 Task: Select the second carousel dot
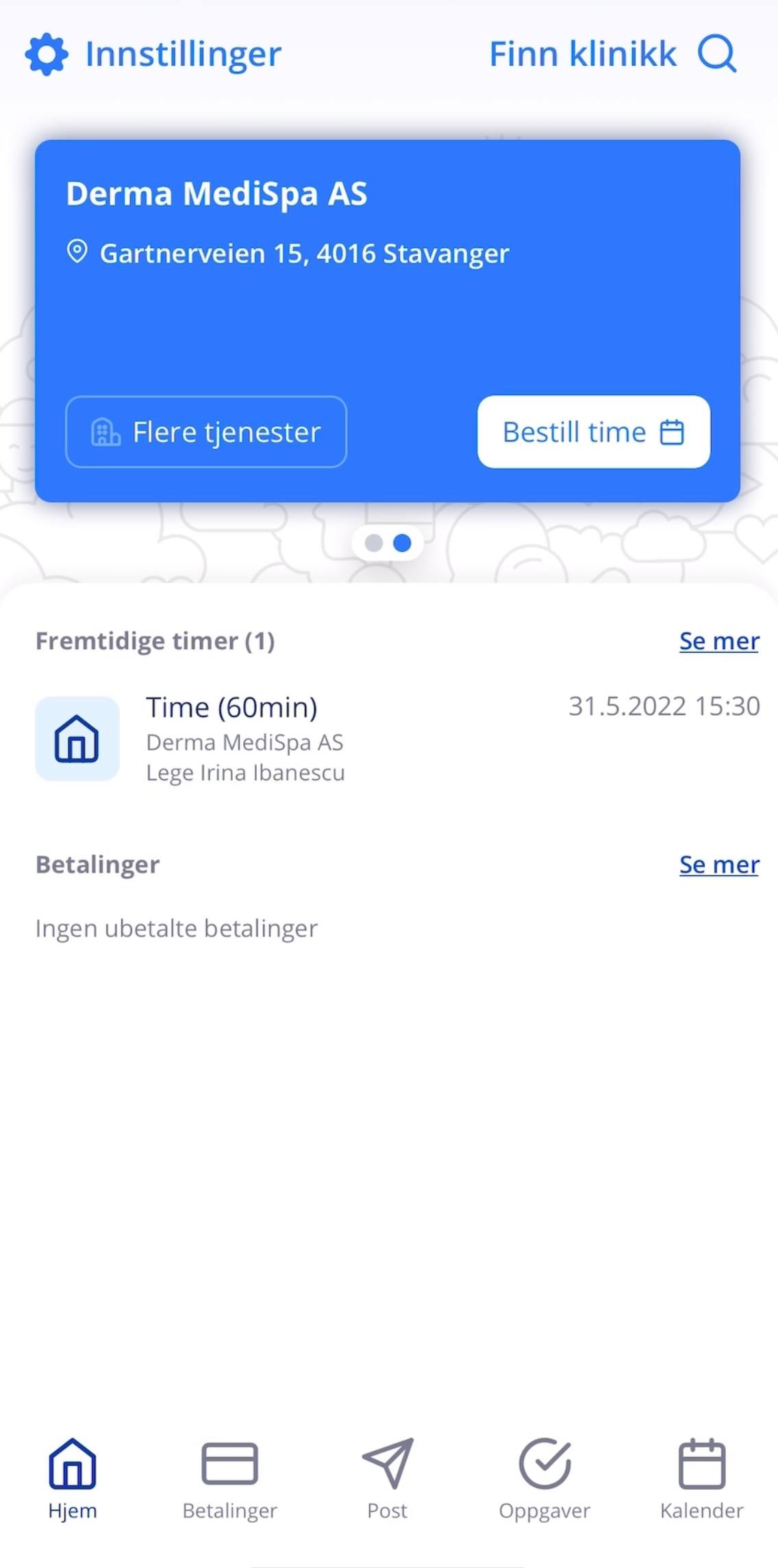(403, 542)
